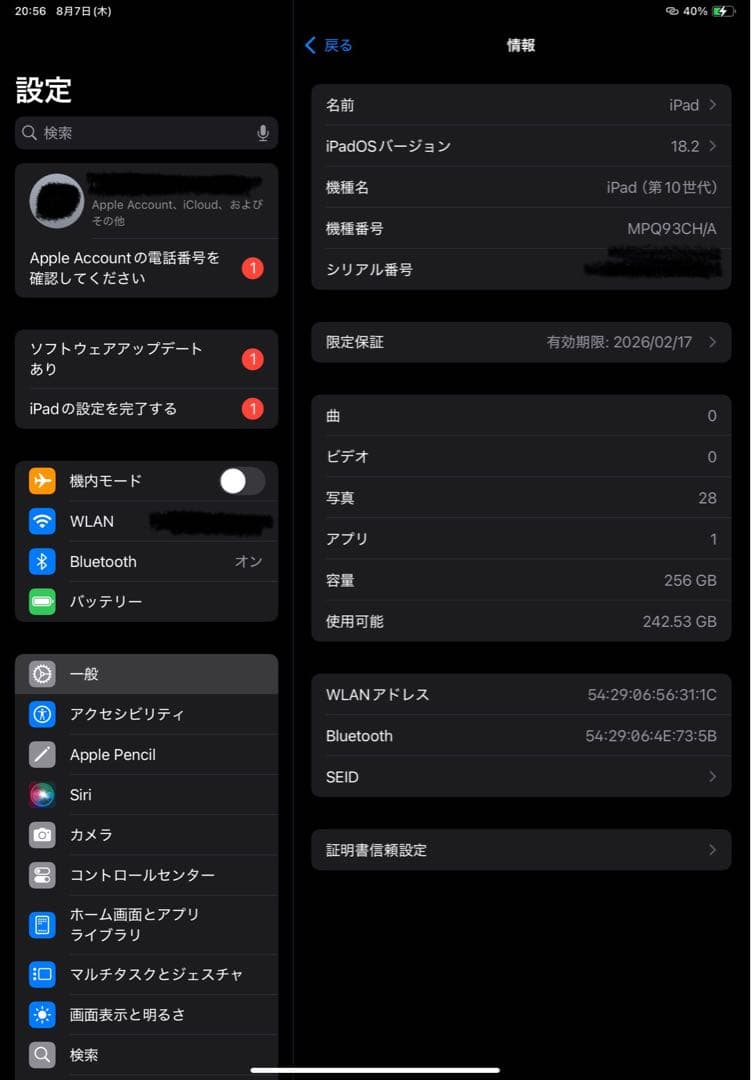Open コントロールセンター via its icon
This screenshot has height=1080, width=751.
pyautogui.click(x=41, y=874)
